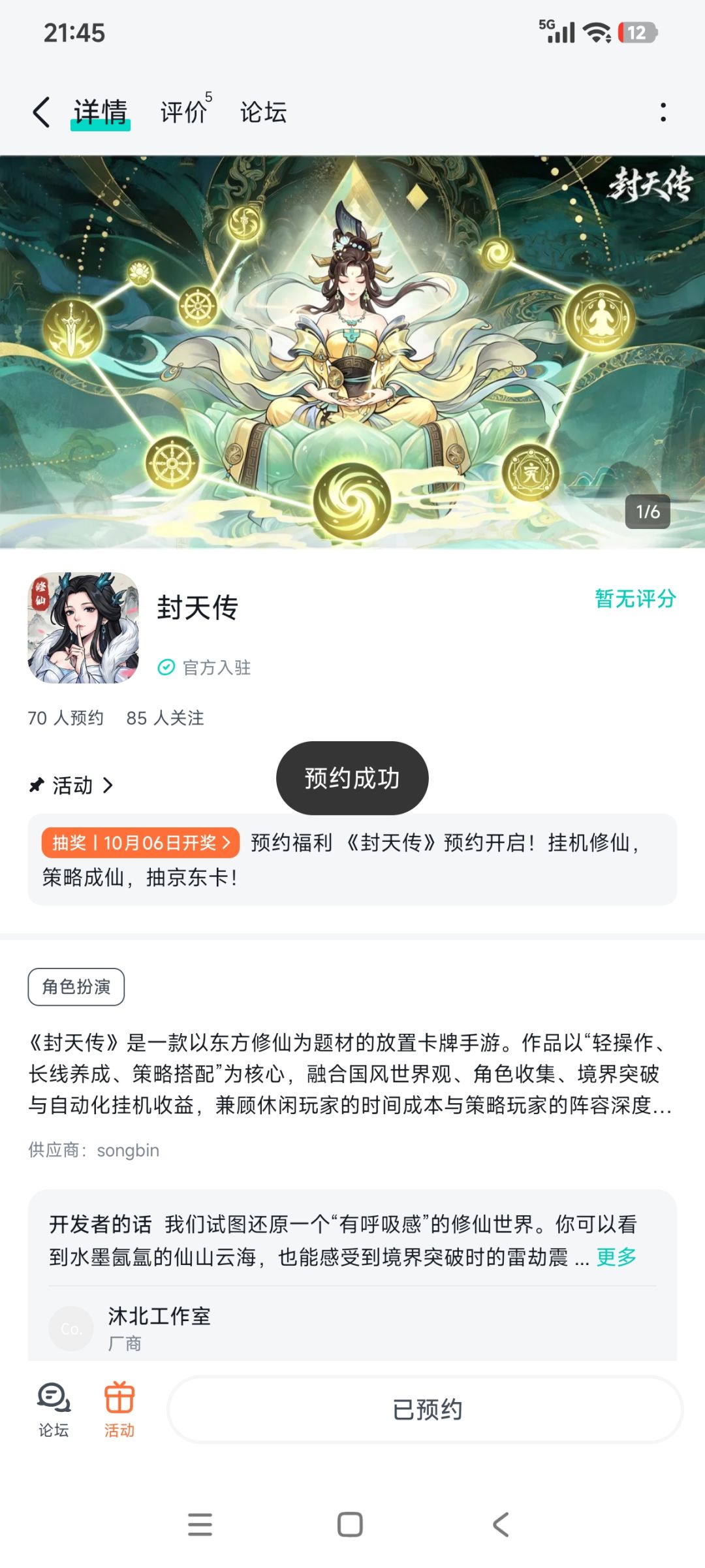Switch to the 论坛 tab at top
The image size is (705, 1568).
click(x=263, y=112)
